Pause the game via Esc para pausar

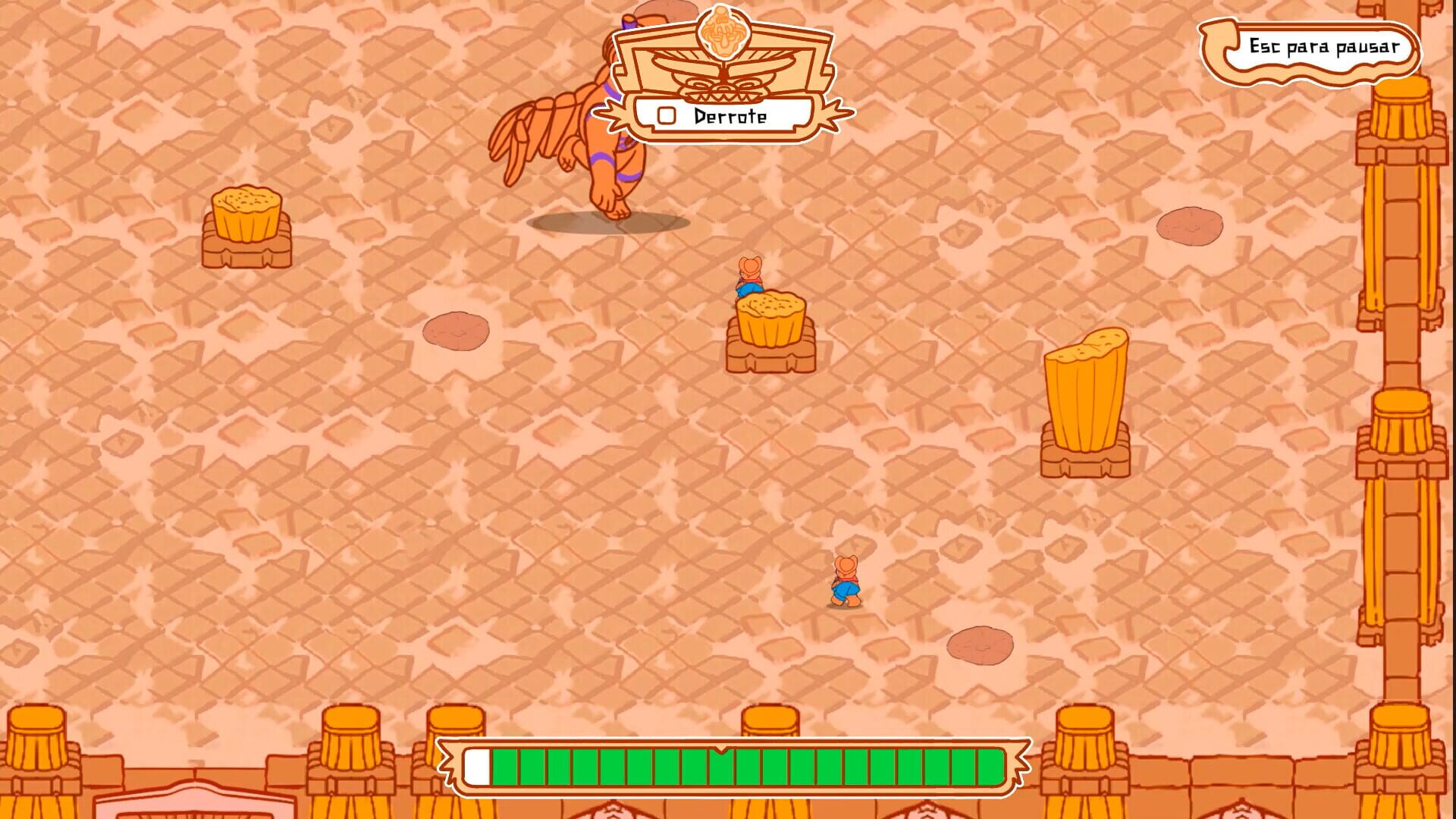[x=1323, y=47]
